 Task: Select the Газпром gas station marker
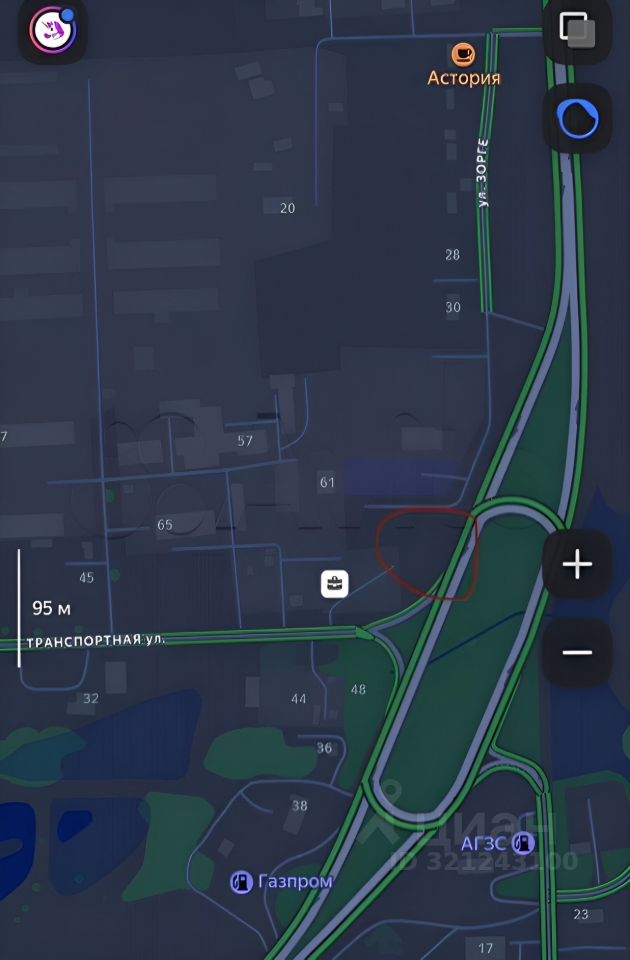[241, 881]
